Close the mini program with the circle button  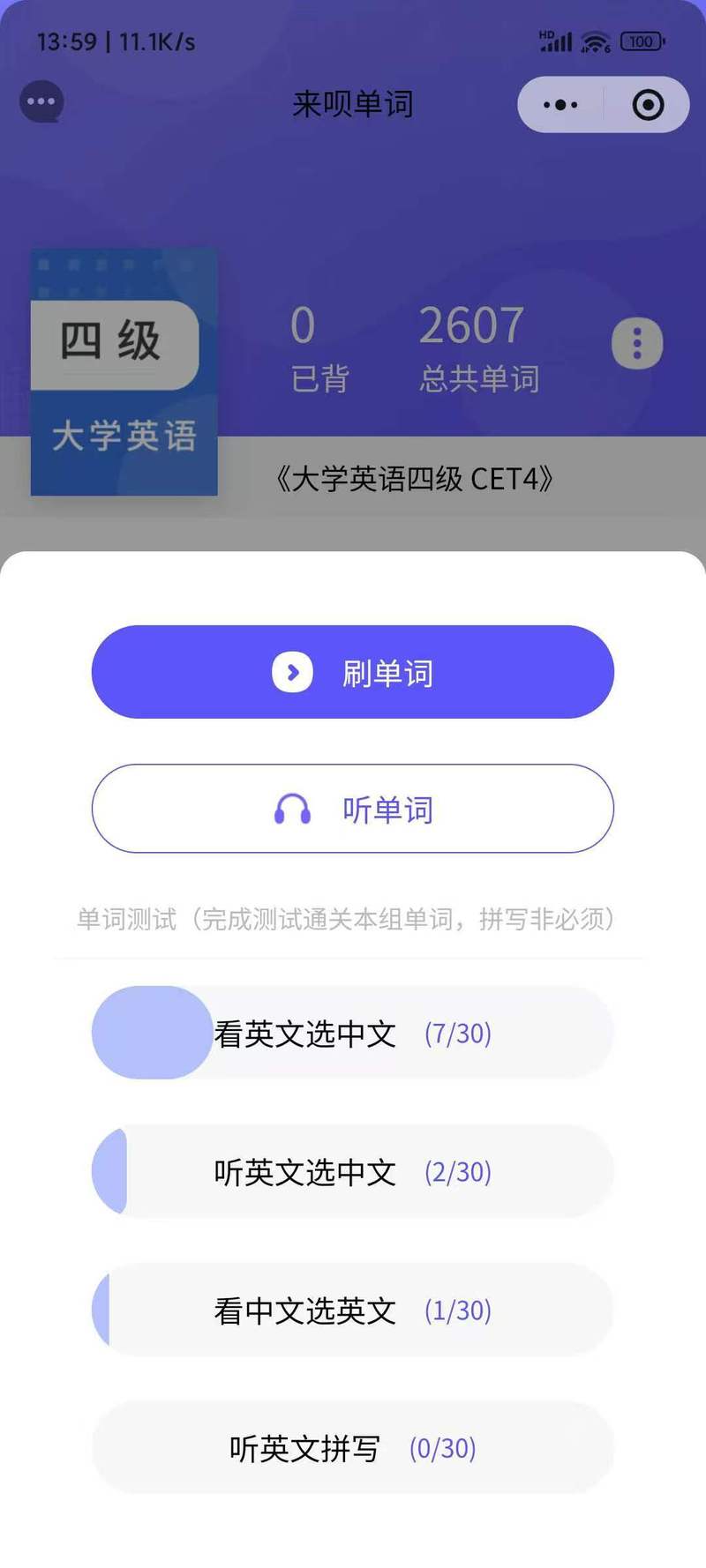(x=648, y=105)
